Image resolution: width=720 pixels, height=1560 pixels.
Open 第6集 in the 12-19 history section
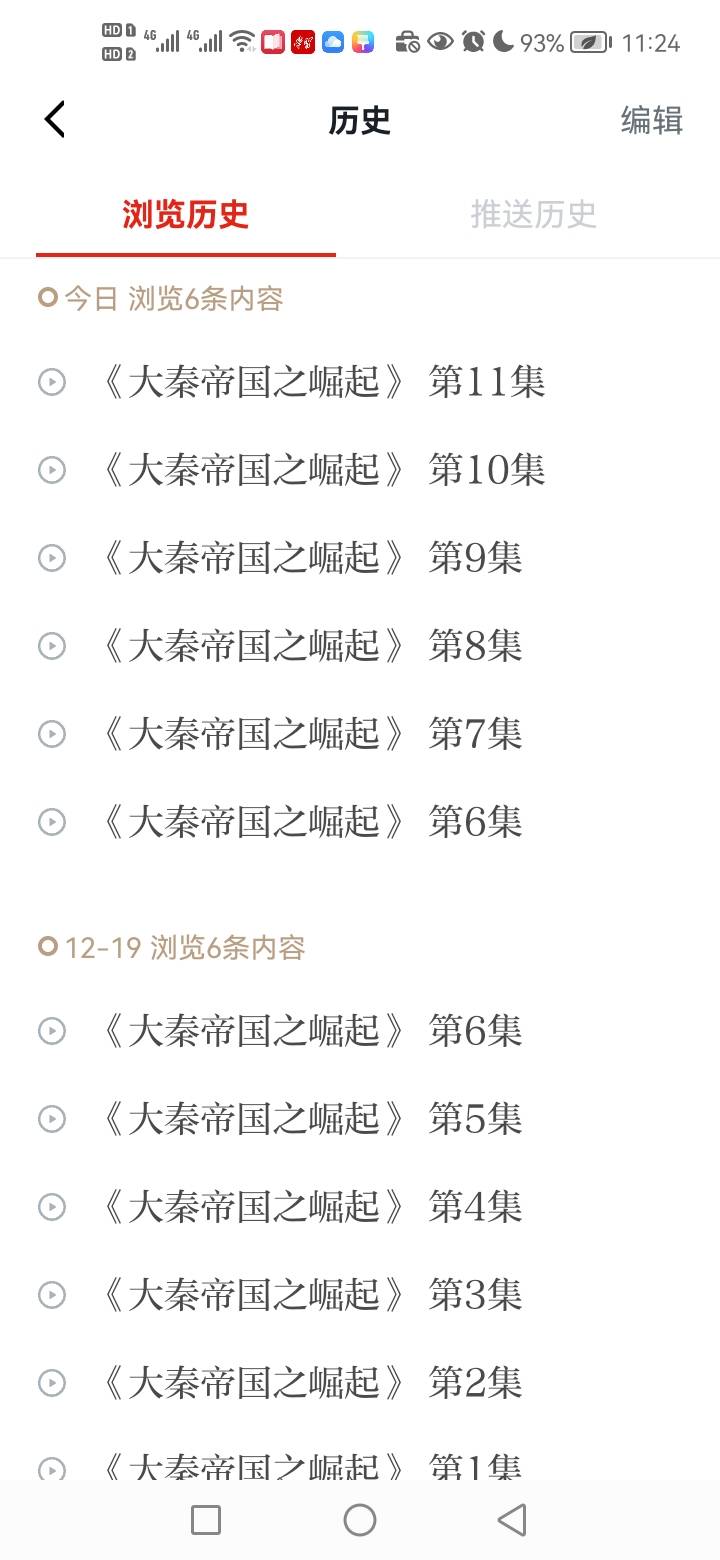pyautogui.click(x=360, y=1030)
